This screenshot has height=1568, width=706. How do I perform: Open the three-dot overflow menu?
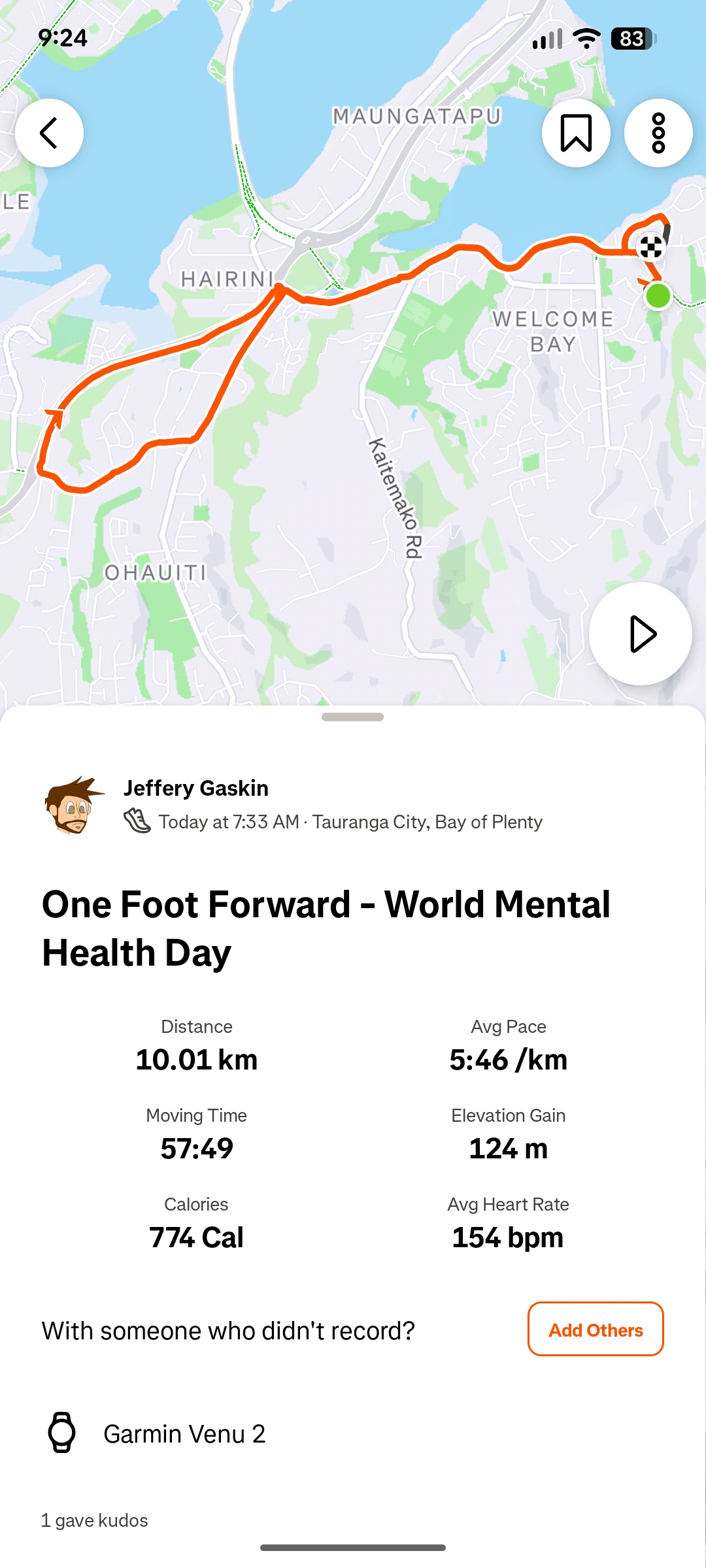click(x=658, y=133)
